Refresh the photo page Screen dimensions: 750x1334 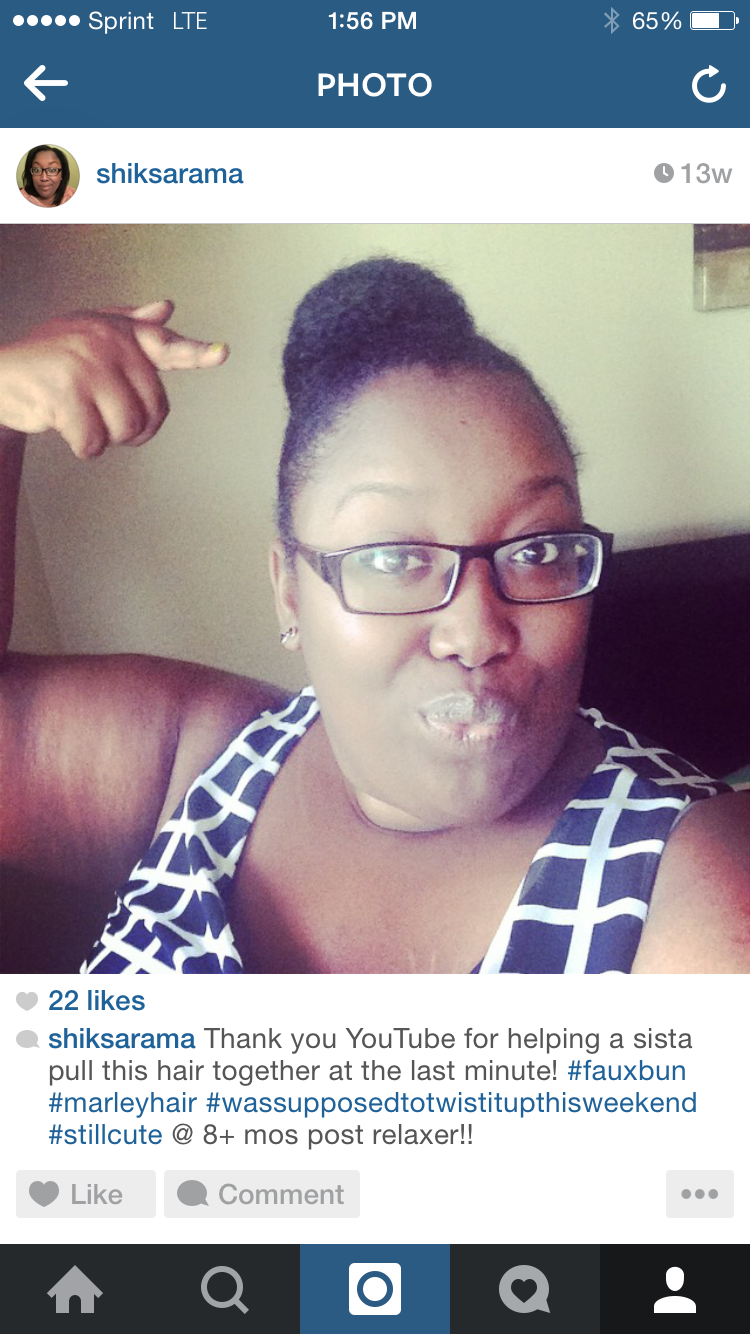point(708,86)
